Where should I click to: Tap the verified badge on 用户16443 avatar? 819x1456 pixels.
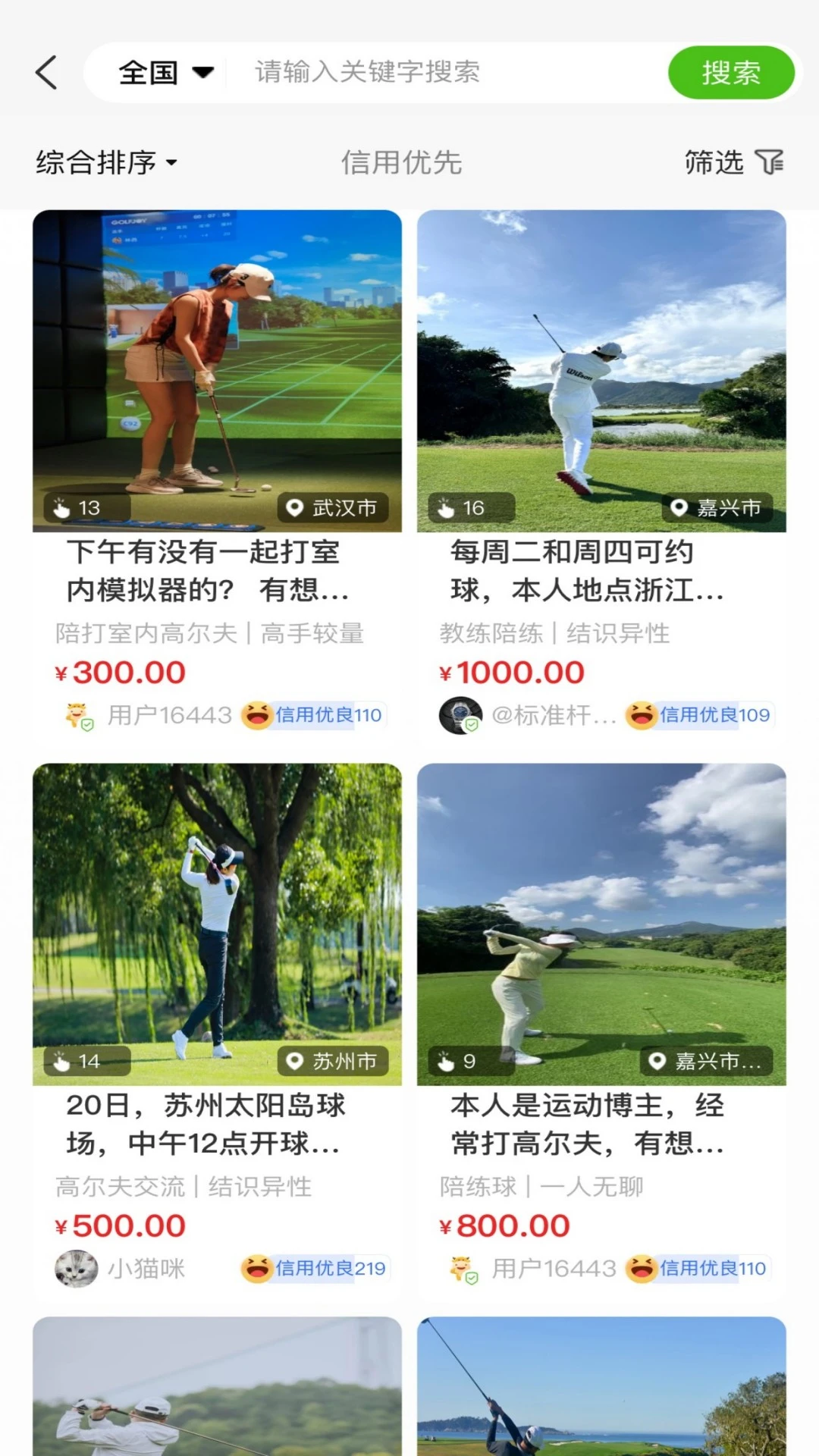[x=88, y=726]
